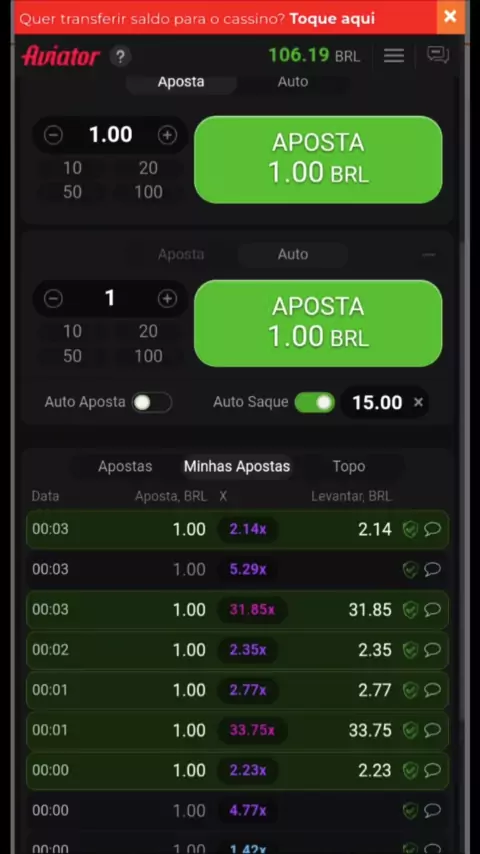The height and width of the screenshot is (854, 480).
Task: Place the second 1.00 BRL bet
Action: [x=318, y=323]
